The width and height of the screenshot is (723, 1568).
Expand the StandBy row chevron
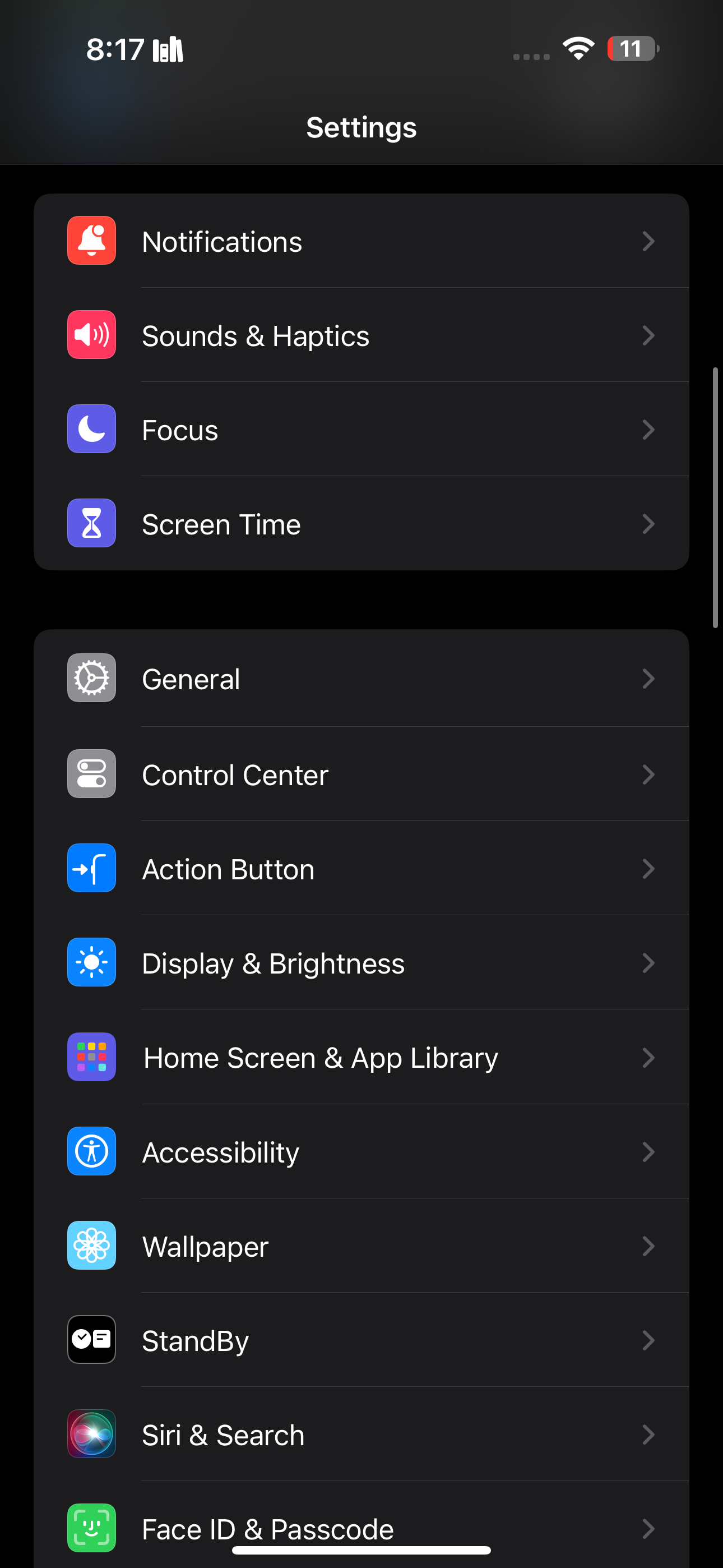[x=649, y=1340]
